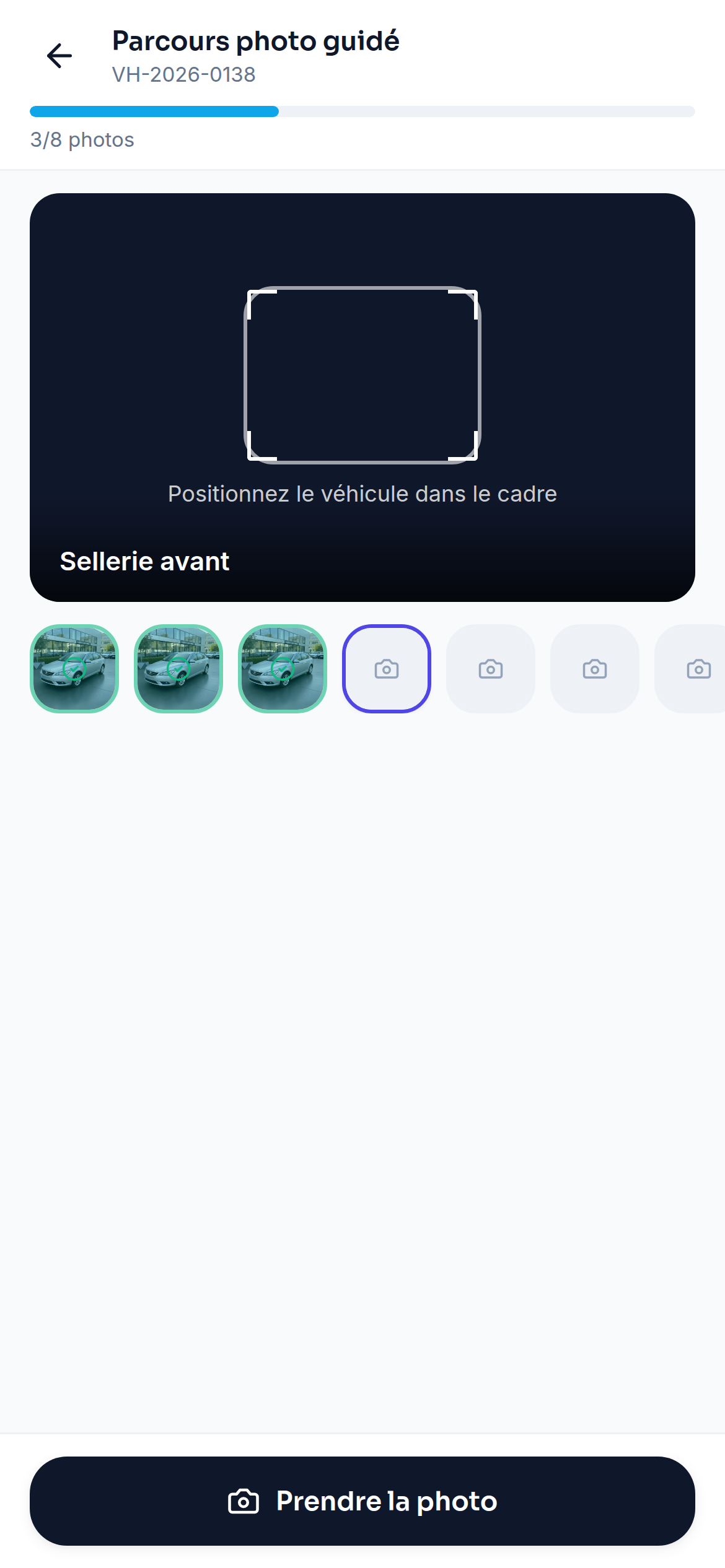Select the highlighted fourth photo slot

coord(387,669)
